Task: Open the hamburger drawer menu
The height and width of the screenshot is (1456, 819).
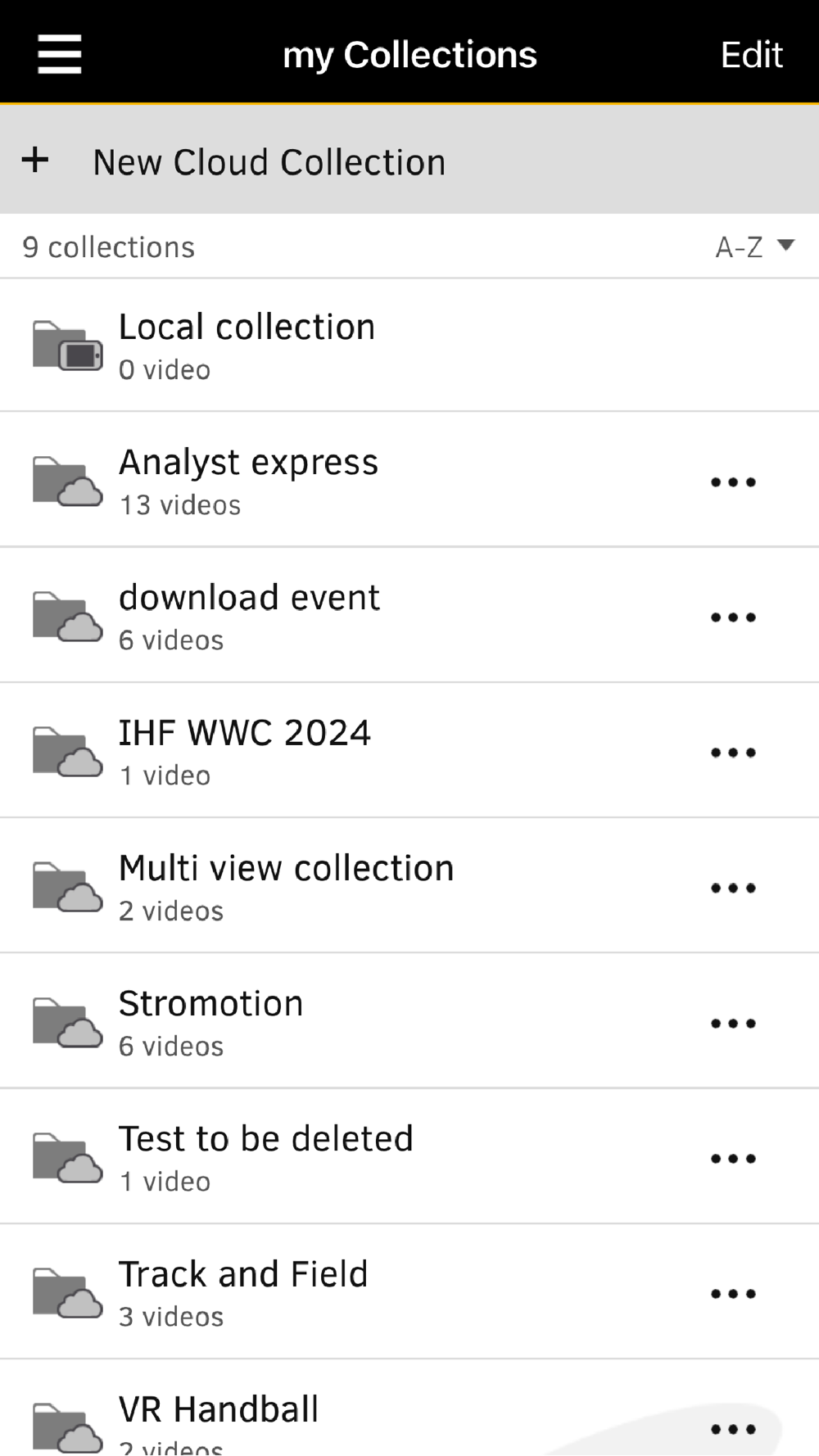Action: (x=59, y=54)
